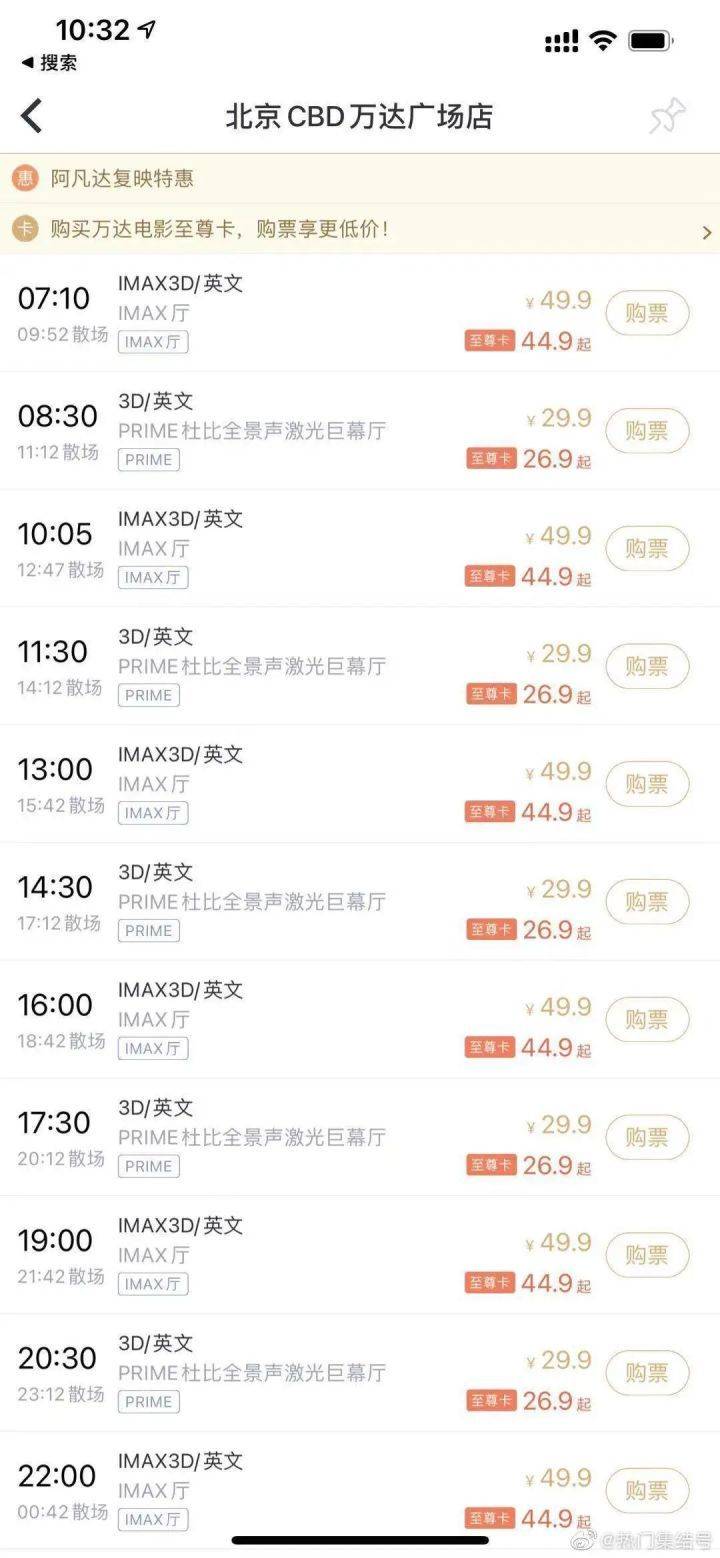Screen dimensions: 720x1558
Task: Select the 北京 CBD 万达广场店 title
Action: [360, 115]
